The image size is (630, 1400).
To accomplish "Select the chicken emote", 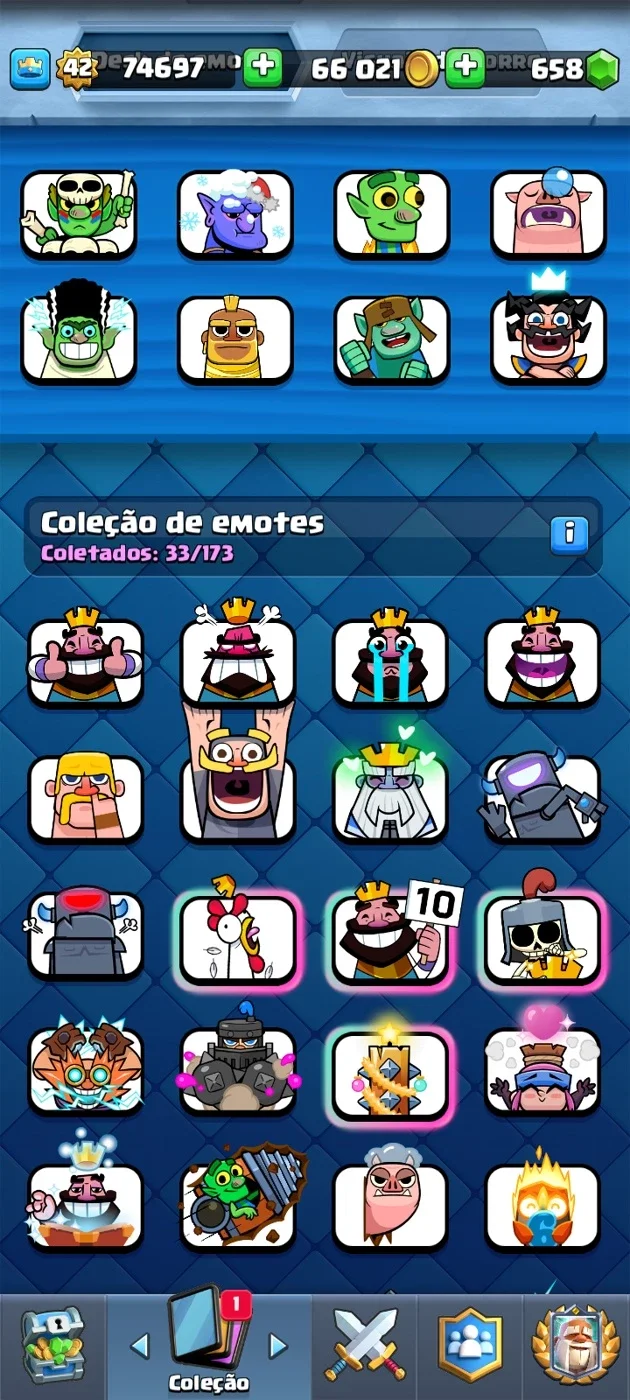I will pos(238,937).
